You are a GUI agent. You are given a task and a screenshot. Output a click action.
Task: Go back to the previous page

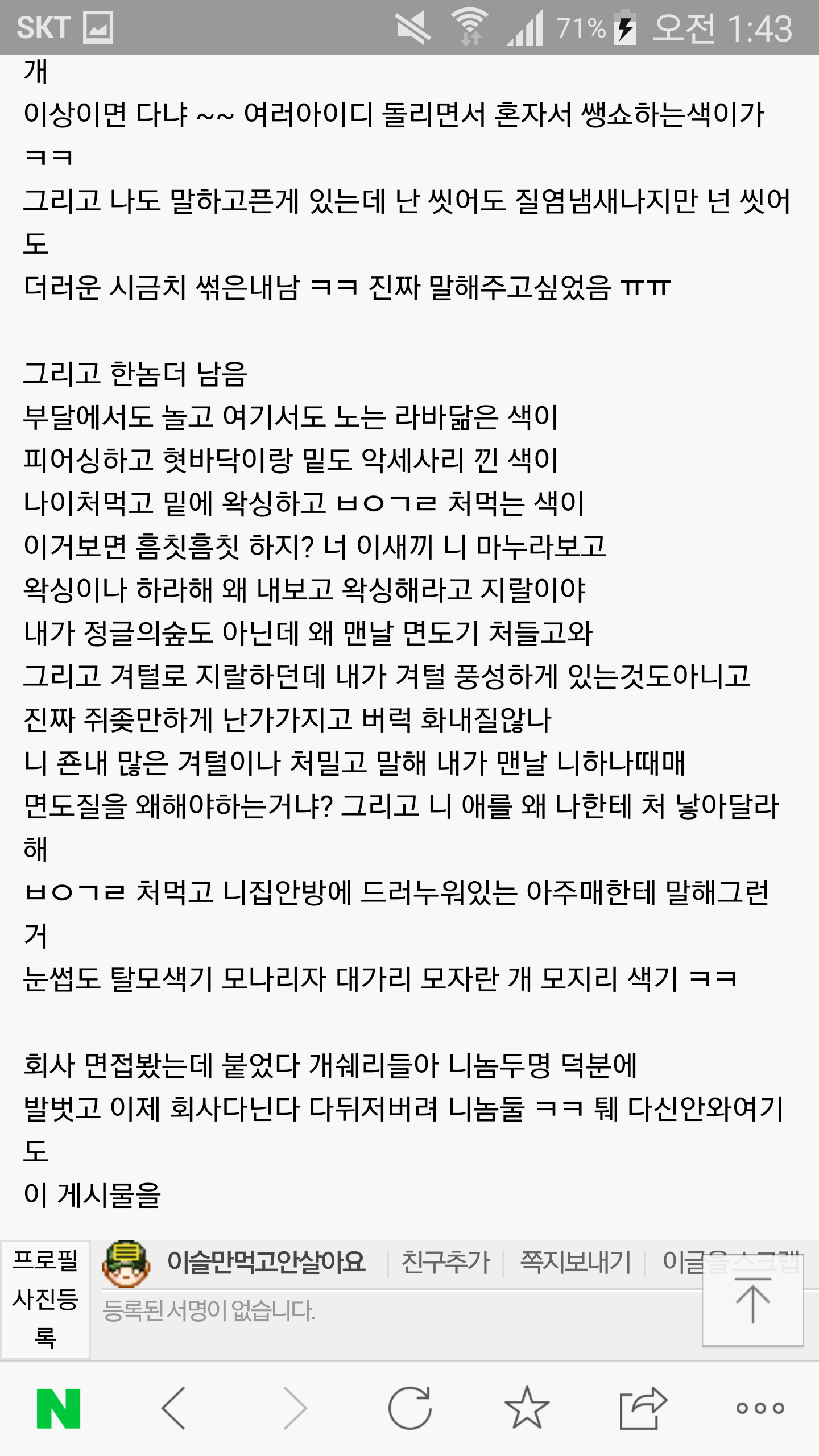click(x=174, y=1408)
